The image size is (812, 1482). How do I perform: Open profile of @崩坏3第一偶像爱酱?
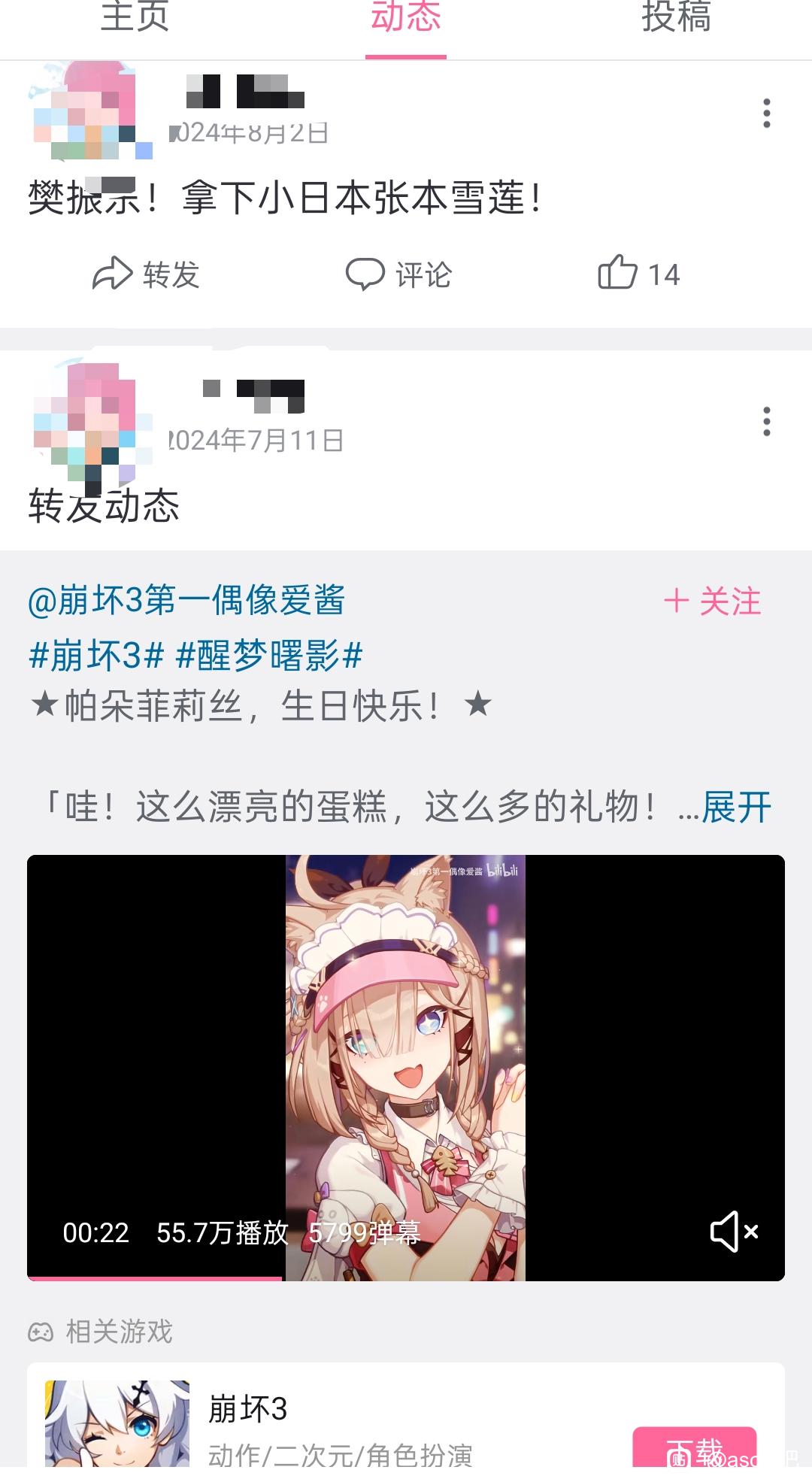[186, 601]
